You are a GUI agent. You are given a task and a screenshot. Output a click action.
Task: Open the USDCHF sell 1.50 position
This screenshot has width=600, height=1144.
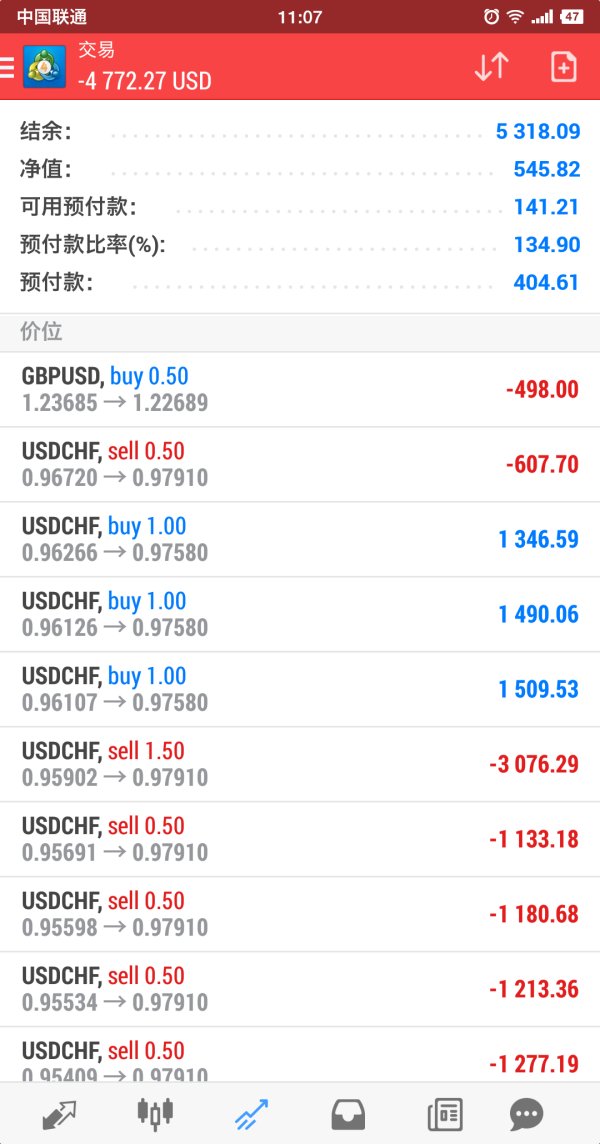(300, 765)
